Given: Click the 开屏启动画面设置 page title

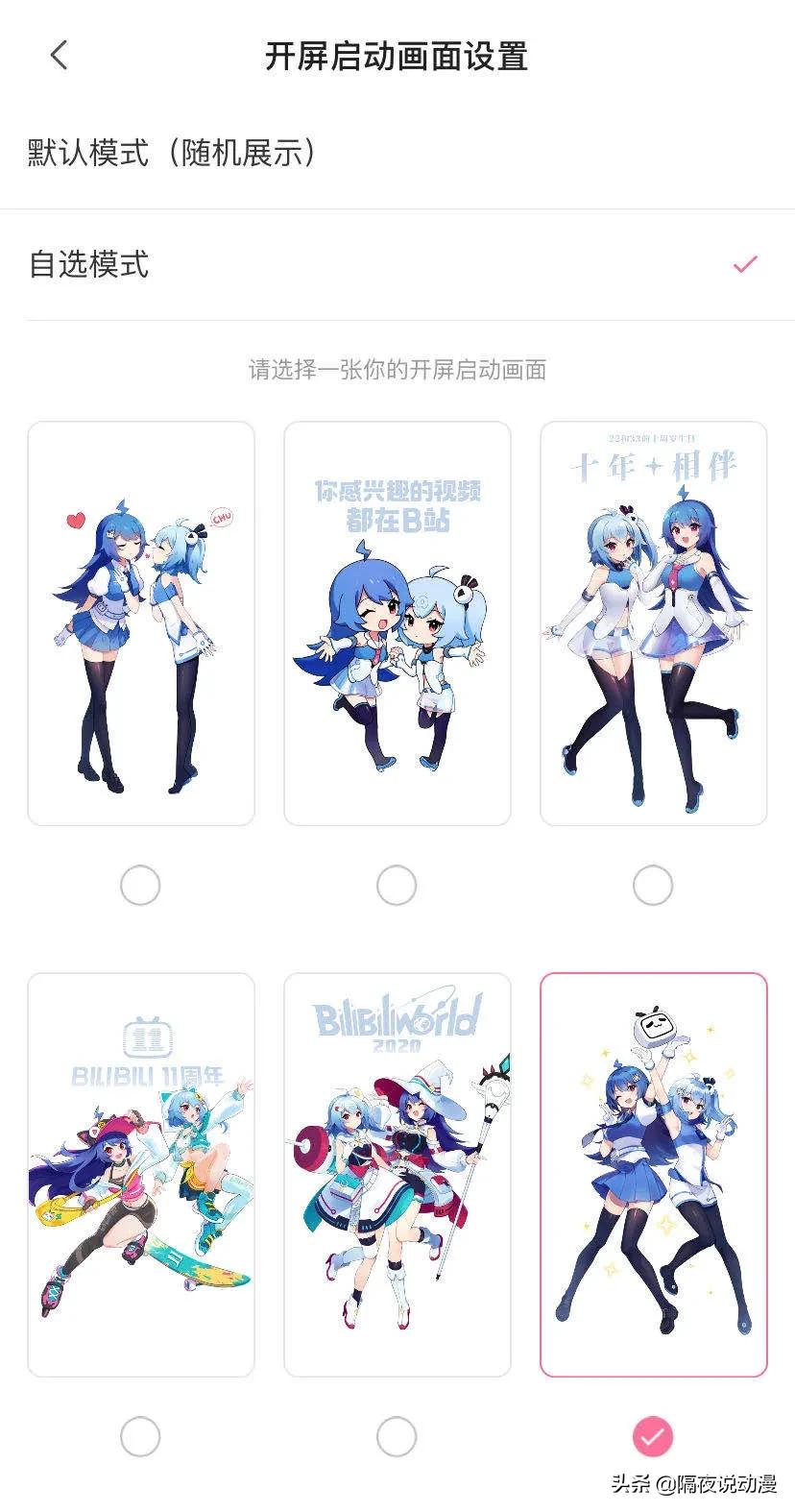Looking at the screenshot, I should pyautogui.click(x=397, y=56).
